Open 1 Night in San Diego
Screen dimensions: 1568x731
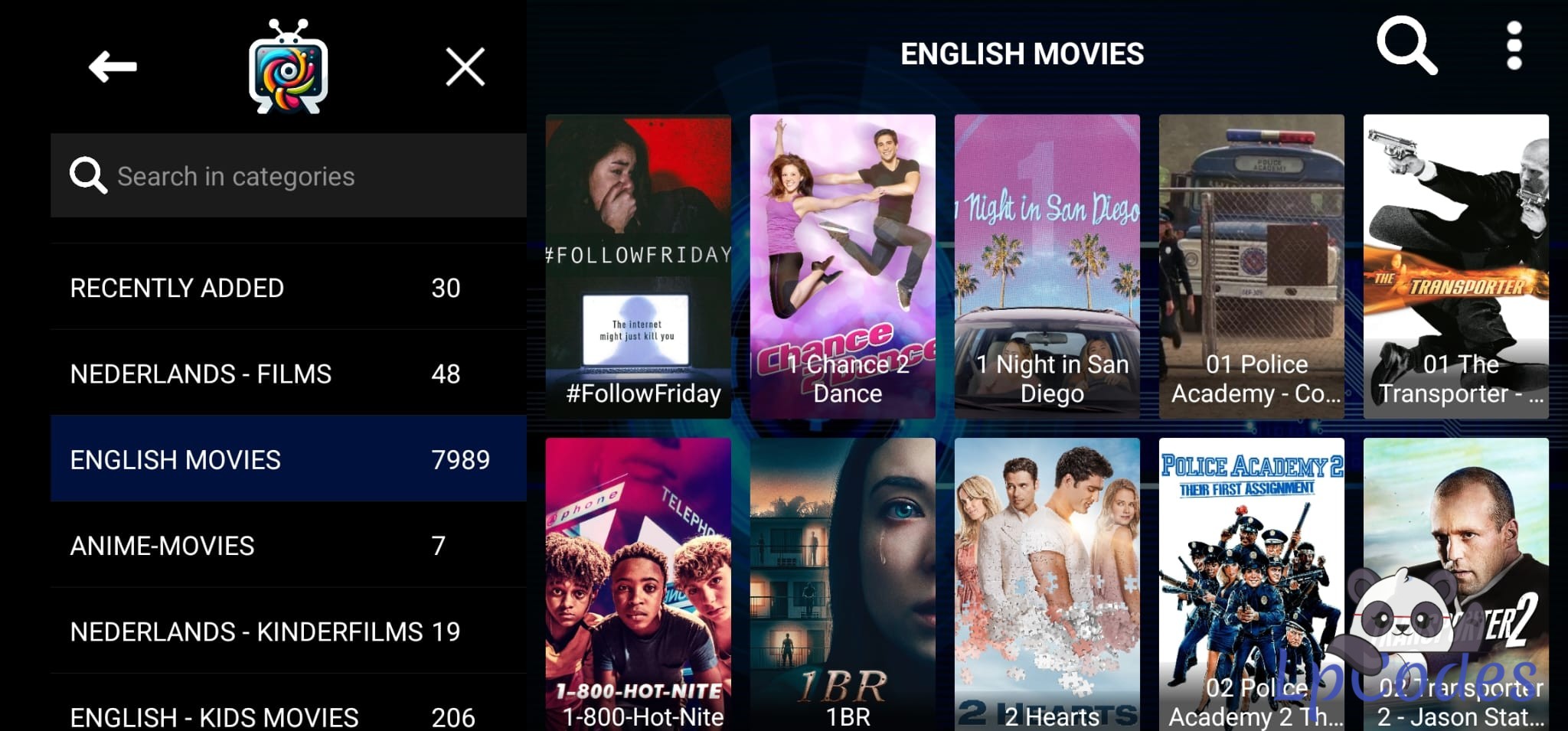[x=1047, y=266]
